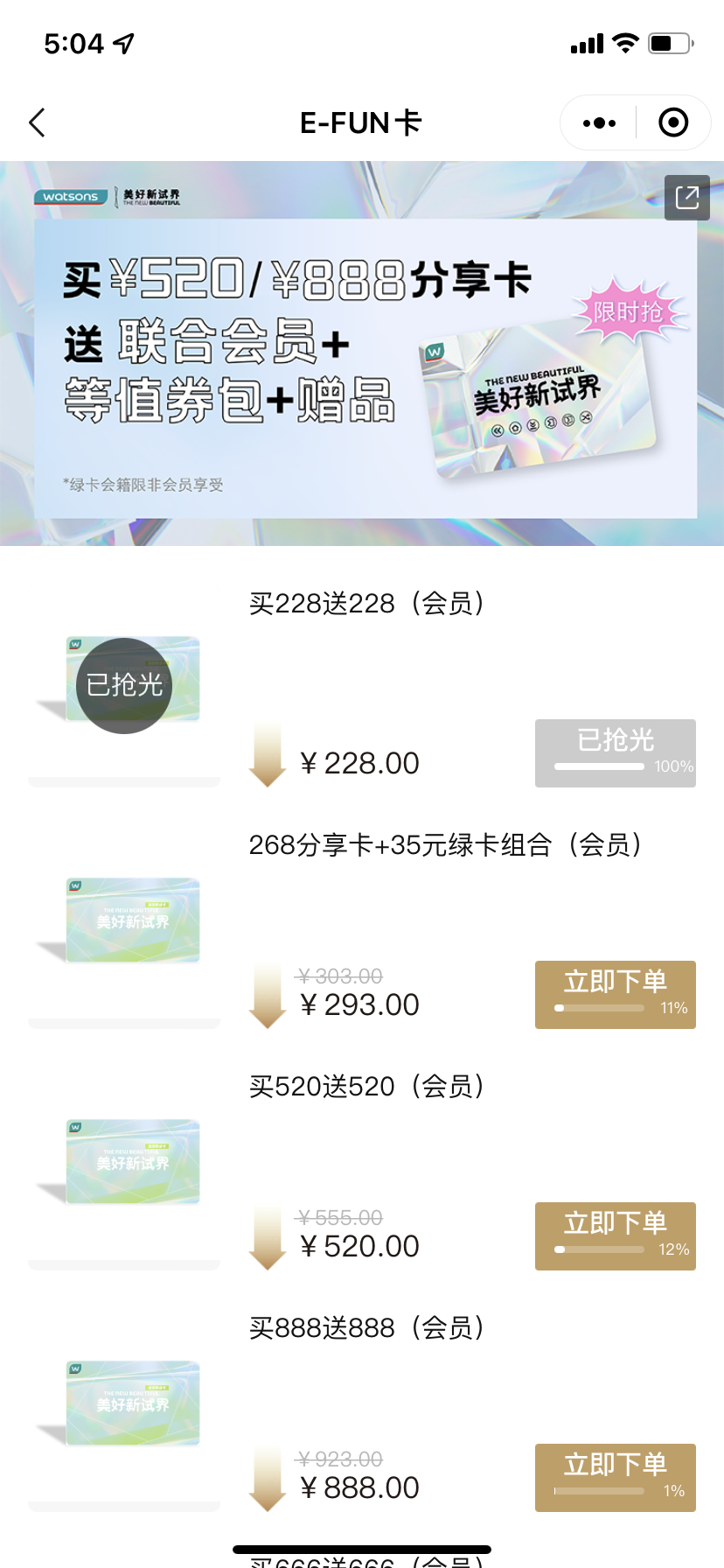Buy the 买888送888 card now
The image size is (724, 1568).
(x=615, y=1477)
